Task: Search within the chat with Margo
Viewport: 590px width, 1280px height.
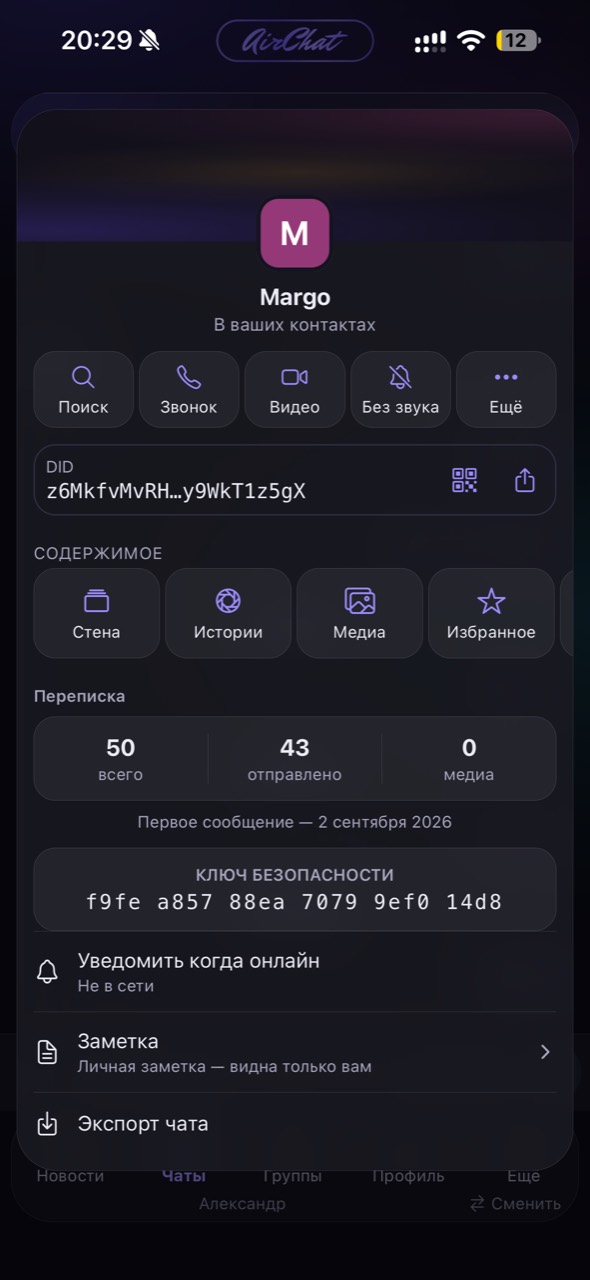Action: [83, 390]
